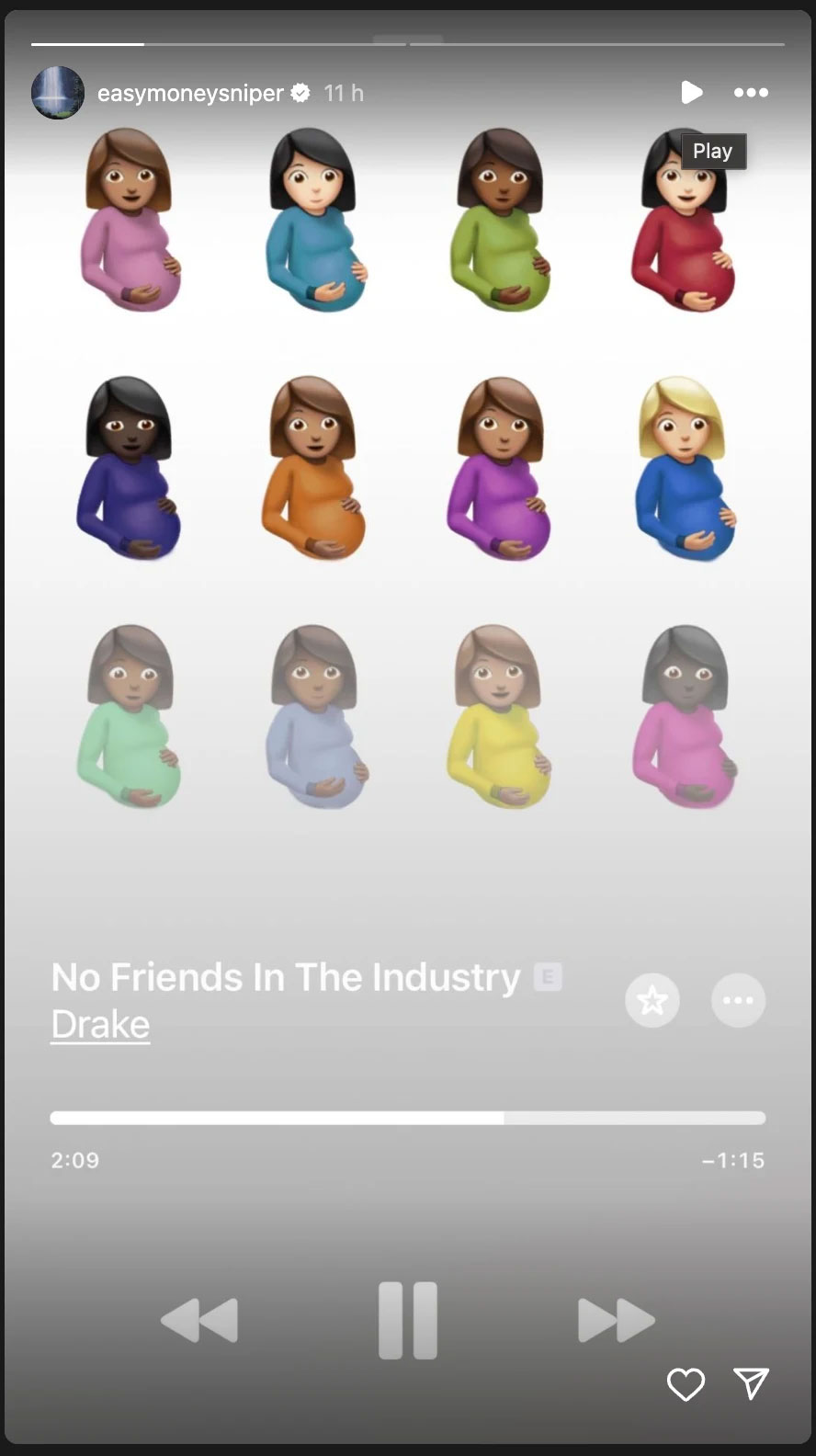The image size is (816, 1456).
Task: Like this story with the heart
Action: [686, 1383]
